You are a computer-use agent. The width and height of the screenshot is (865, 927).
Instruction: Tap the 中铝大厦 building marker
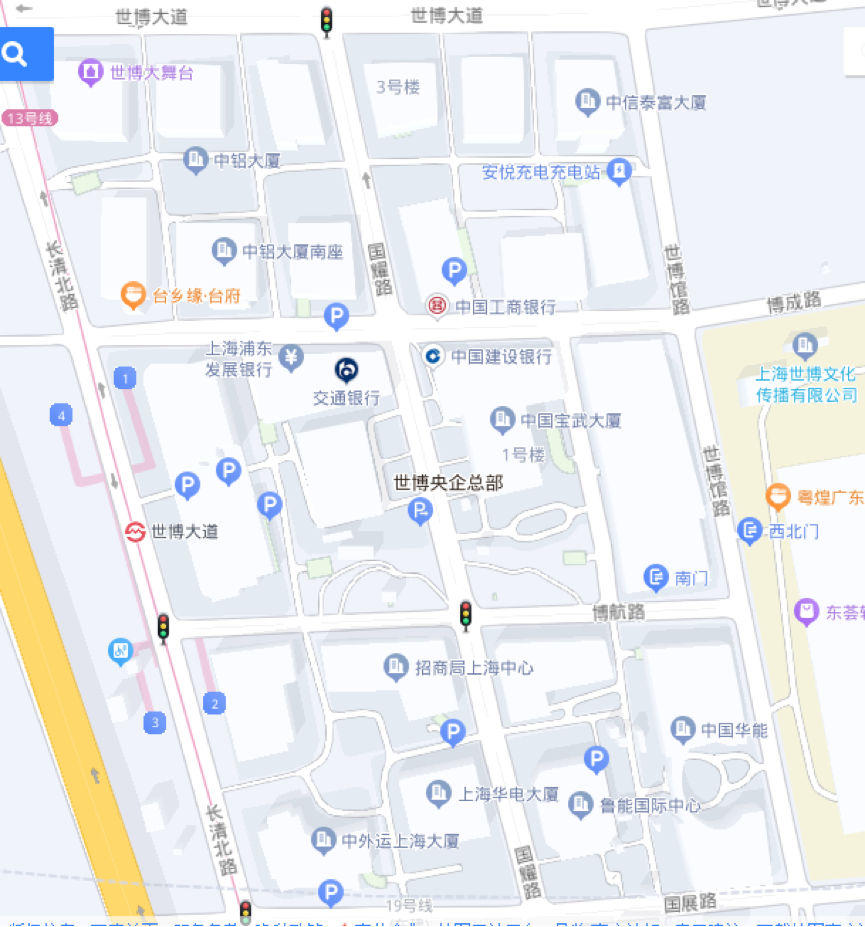pos(196,159)
